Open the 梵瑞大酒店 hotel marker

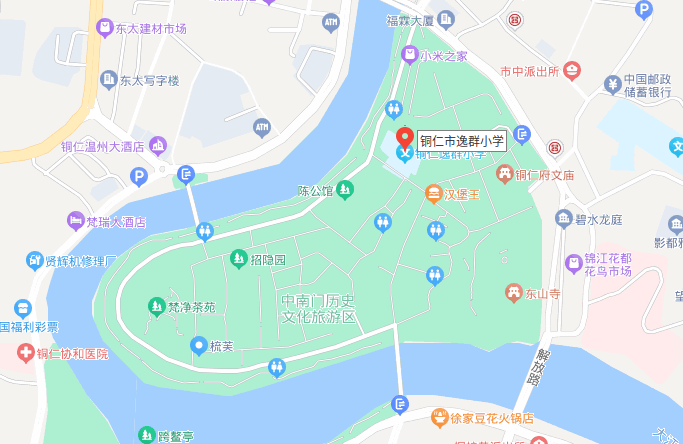pos(76,221)
